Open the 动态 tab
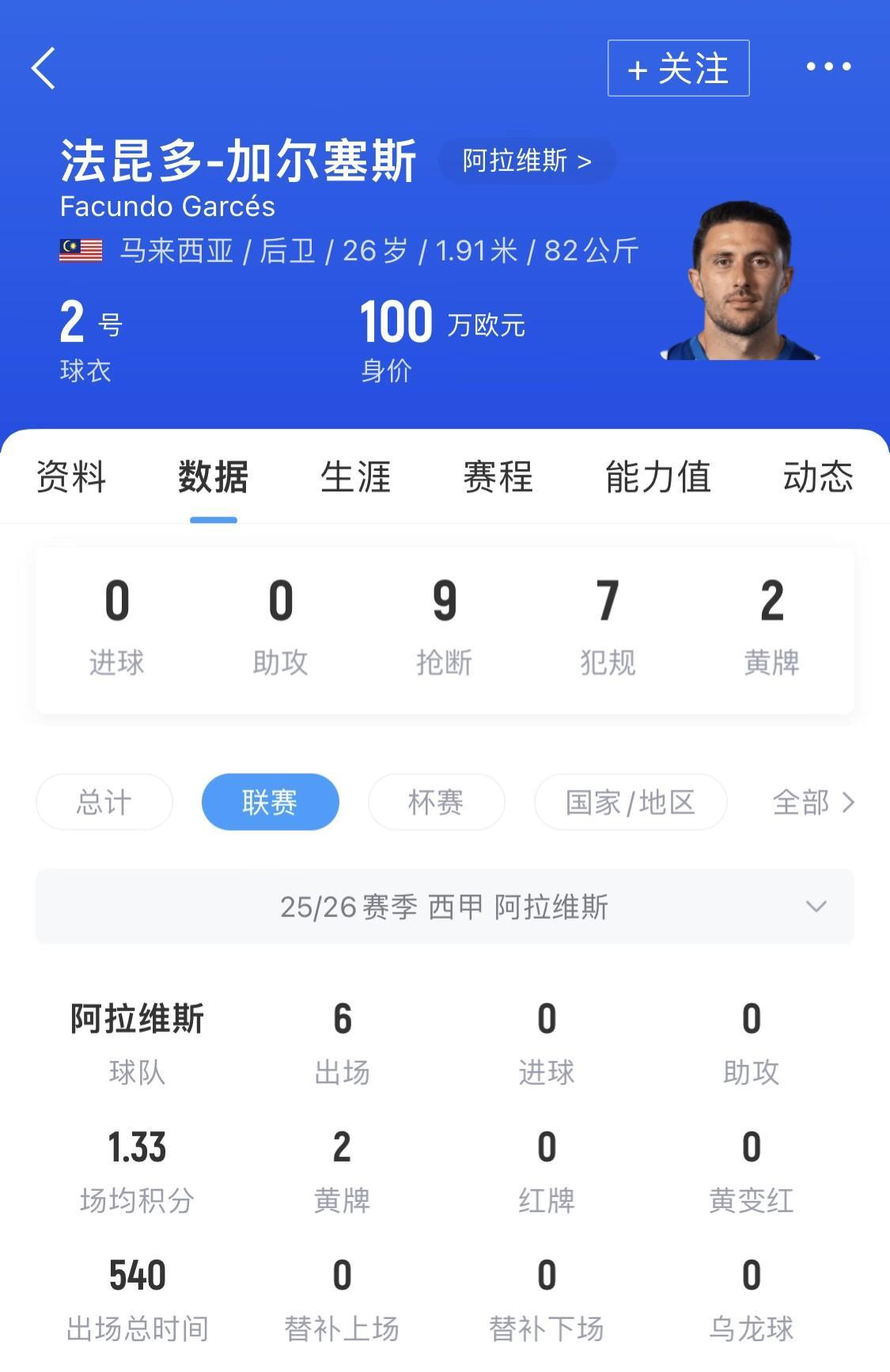The width and height of the screenshot is (890, 1372). coord(817,477)
